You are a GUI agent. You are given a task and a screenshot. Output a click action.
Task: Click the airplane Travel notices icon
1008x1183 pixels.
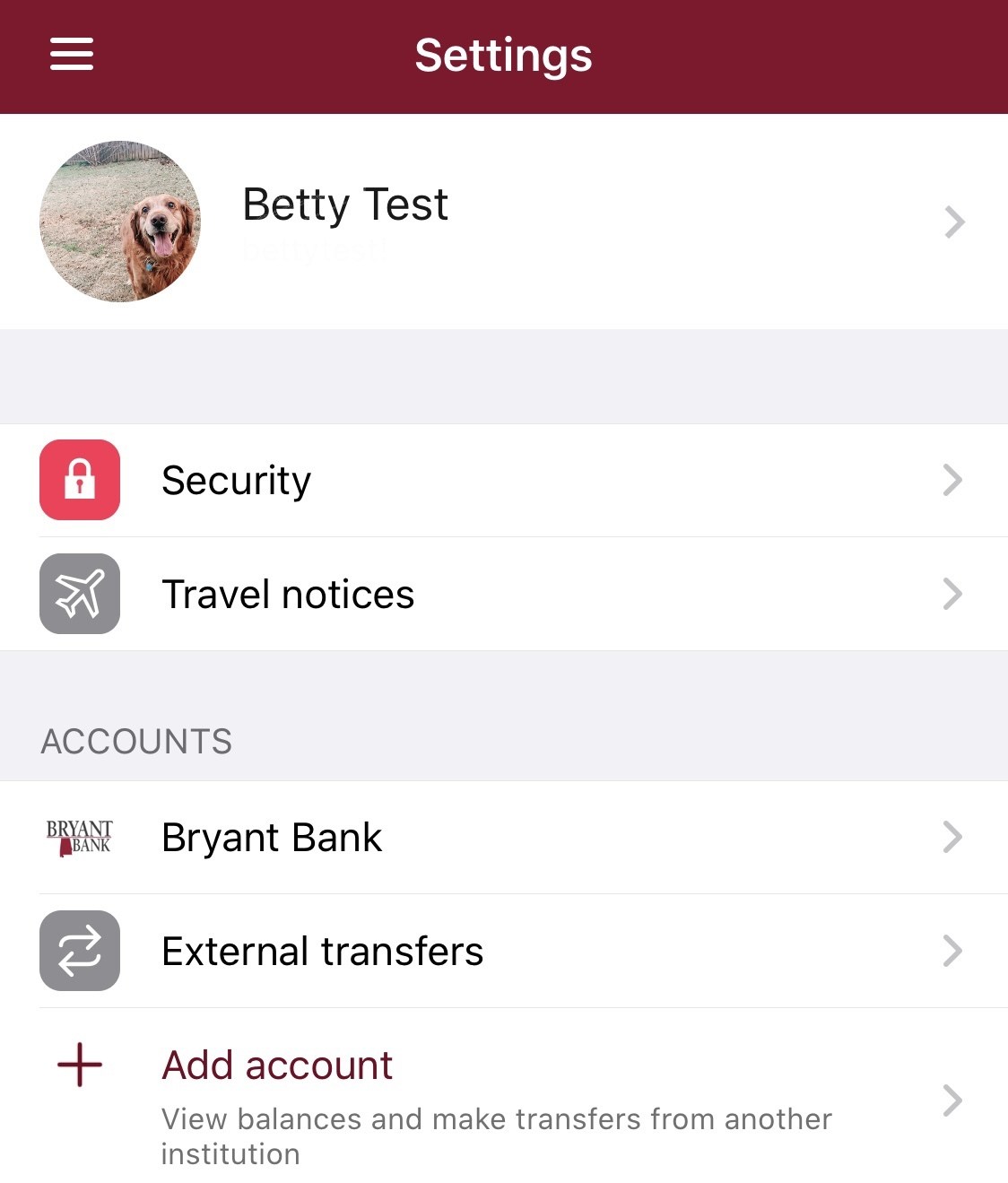click(79, 593)
